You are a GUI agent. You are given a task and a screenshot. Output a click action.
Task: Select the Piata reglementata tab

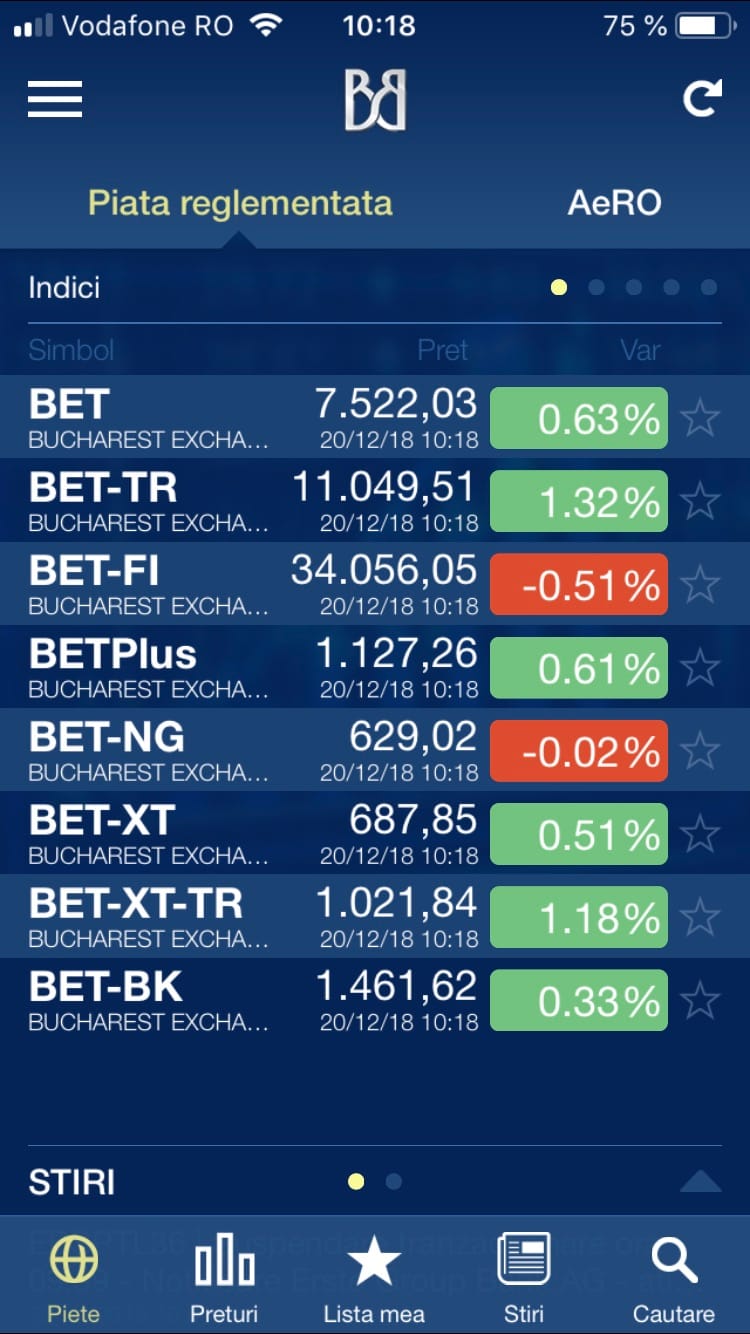click(x=240, y=203)
